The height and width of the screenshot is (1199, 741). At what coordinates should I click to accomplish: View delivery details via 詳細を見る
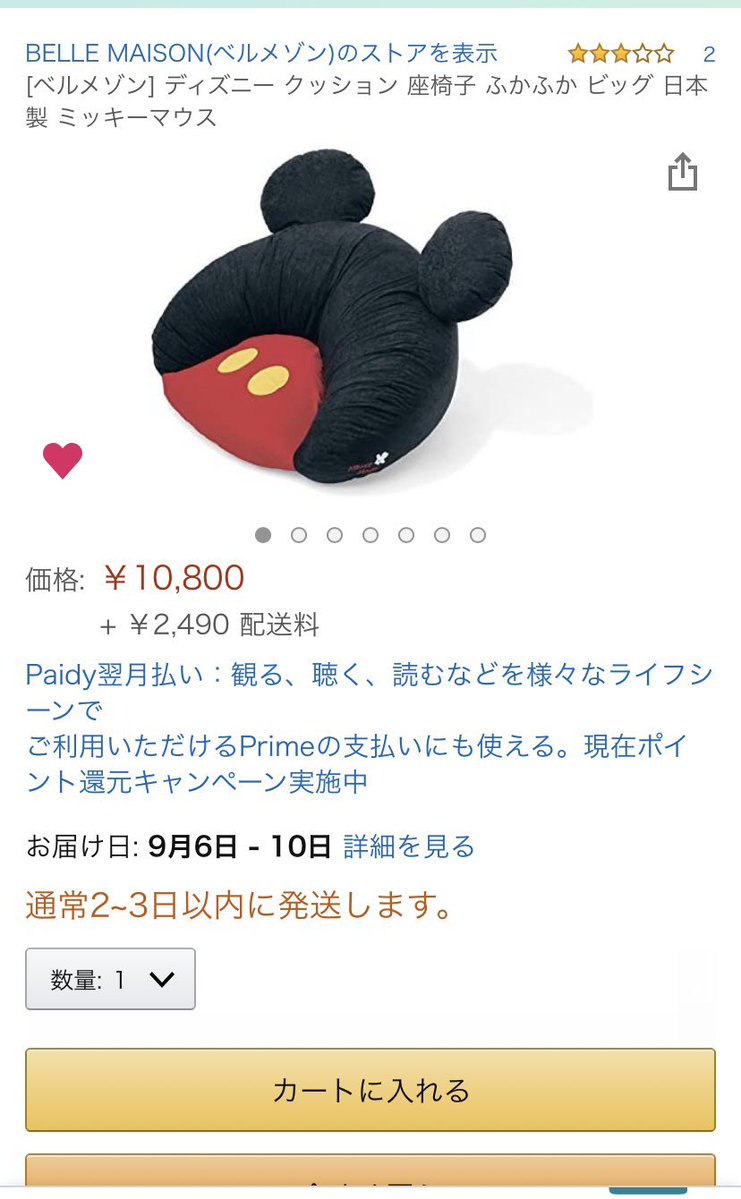pos(408,848)
